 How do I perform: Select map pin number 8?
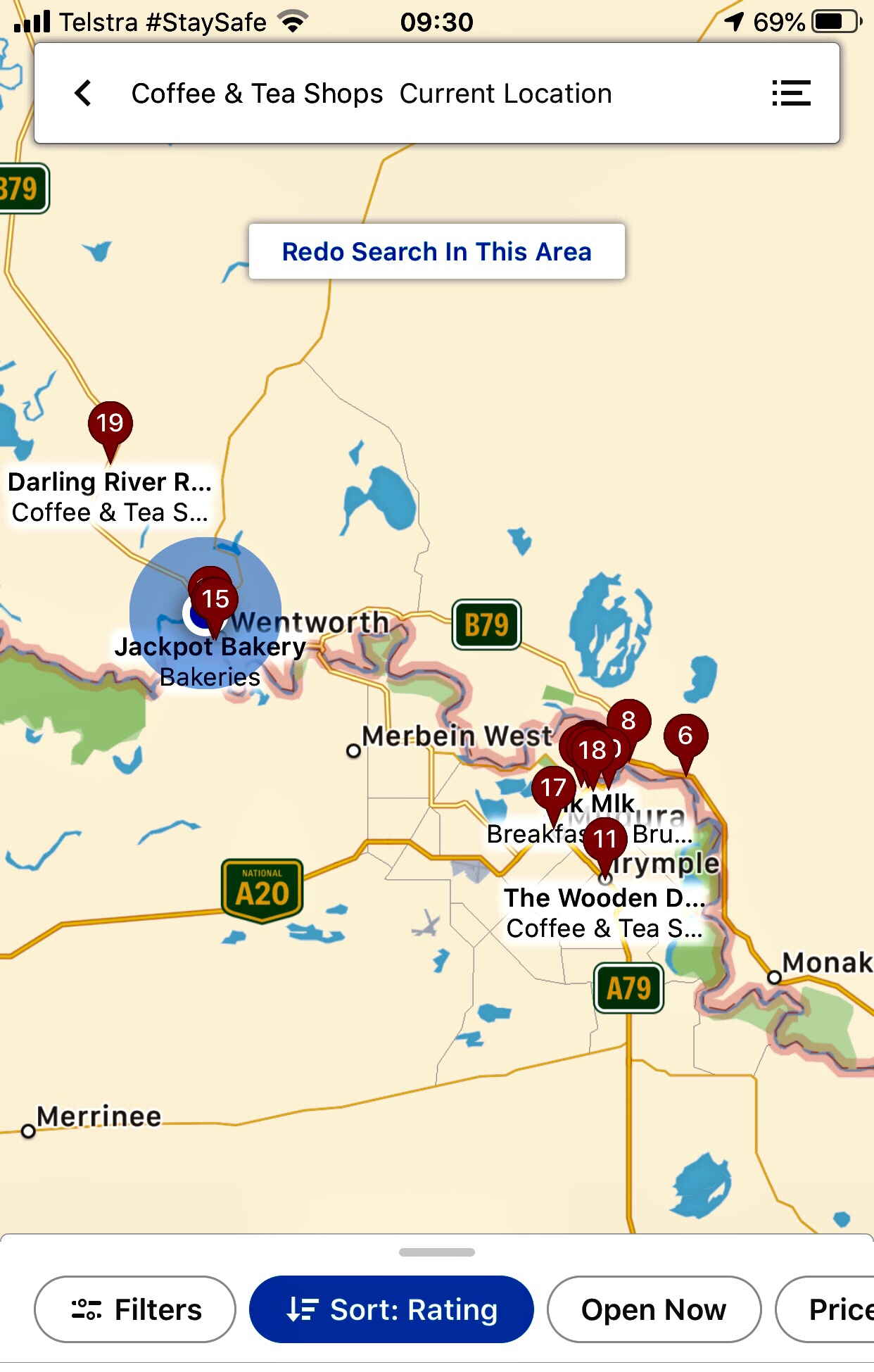point(629,719)
